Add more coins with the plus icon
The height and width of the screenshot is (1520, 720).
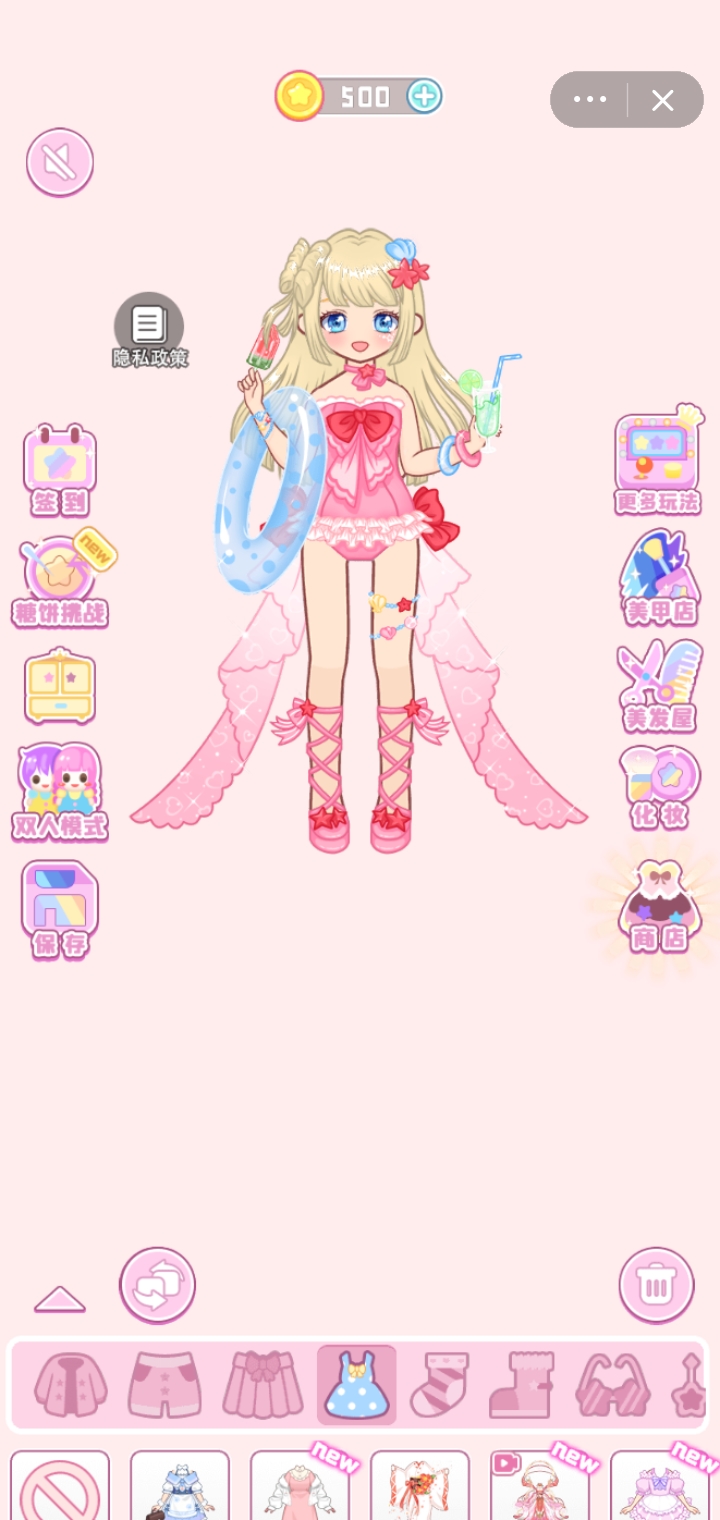(x=425, y=96)
